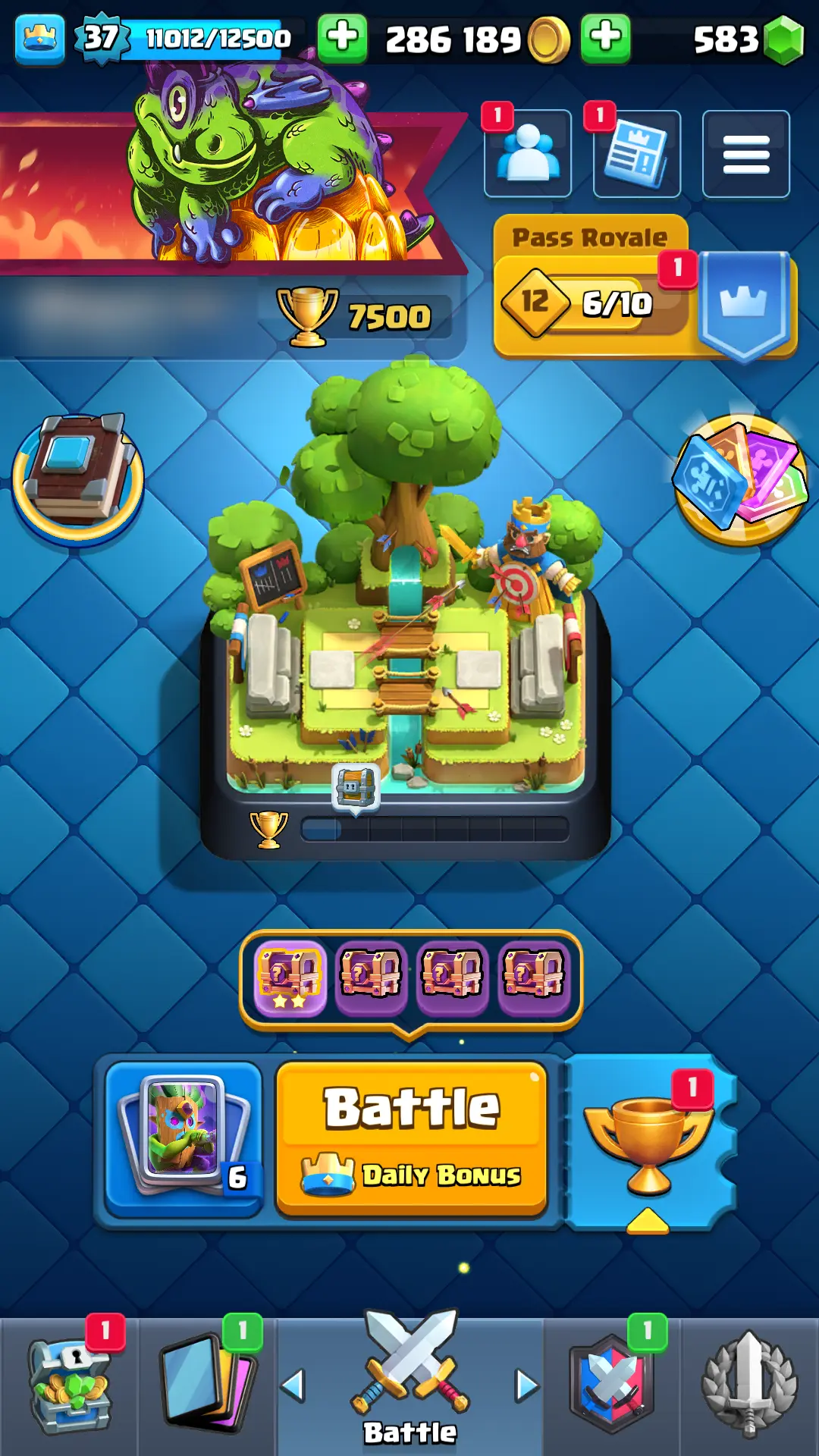Open the battle deck selector card

(184, 1137)
